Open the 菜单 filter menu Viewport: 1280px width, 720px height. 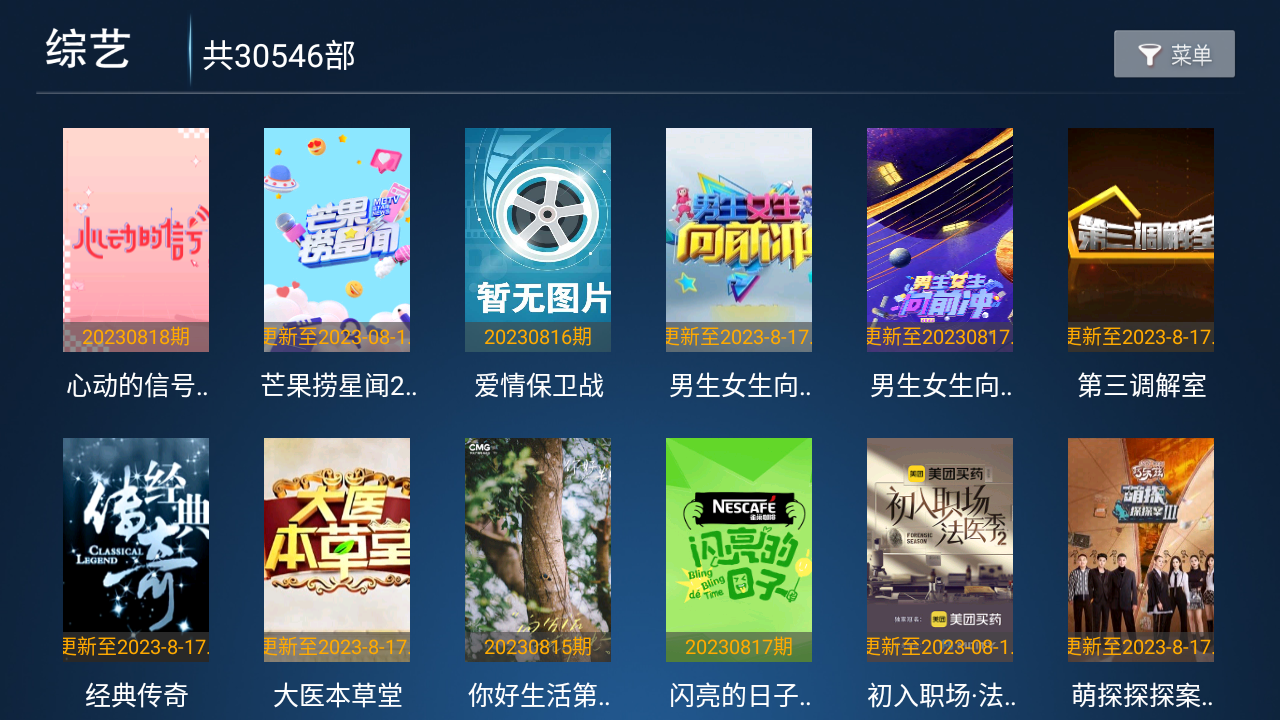1174,54
